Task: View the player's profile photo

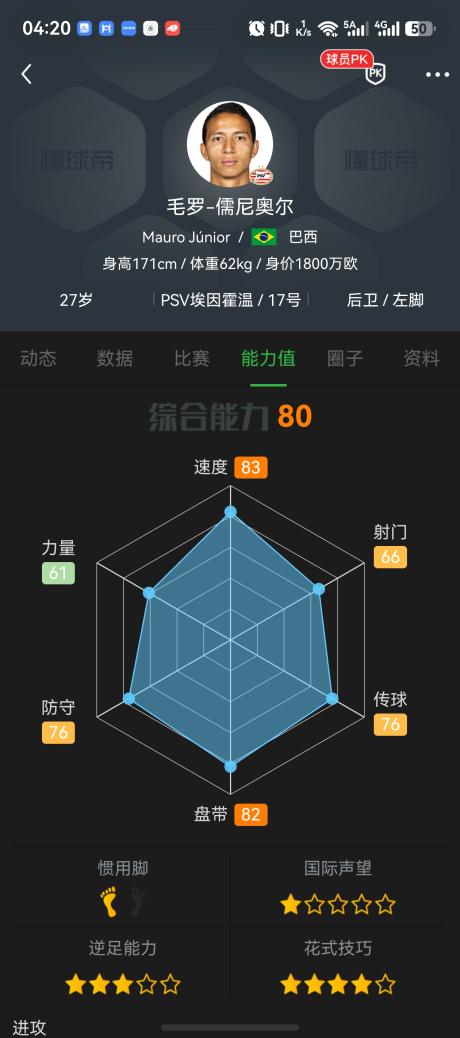Action: pos(230,144)
